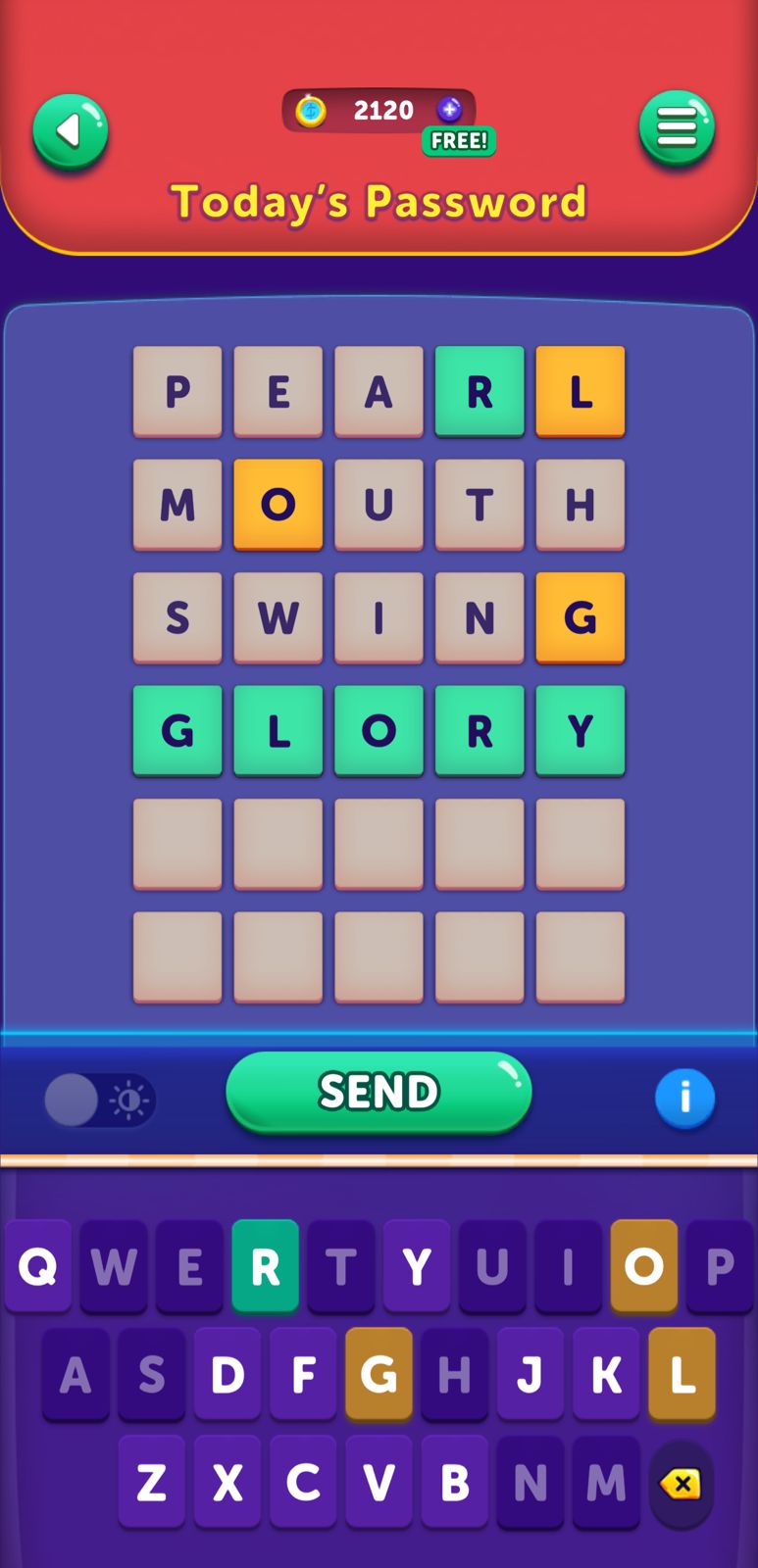The image size is (758, 1568).
Task: Select the C key
Action: pyautogui.click(x=303, y=1482)
